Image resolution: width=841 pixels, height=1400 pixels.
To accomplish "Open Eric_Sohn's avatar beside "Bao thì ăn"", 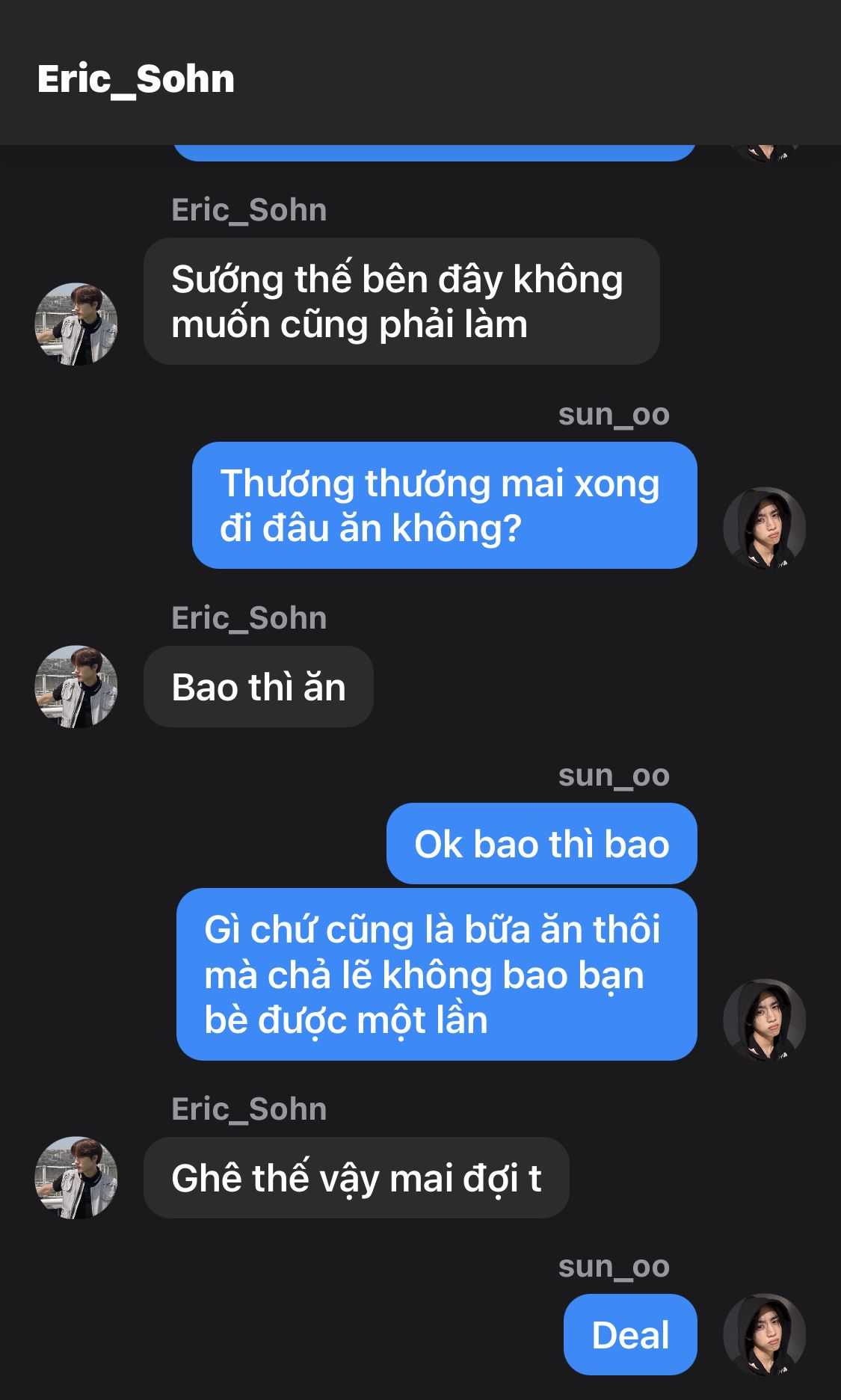I will click(76, 686).
